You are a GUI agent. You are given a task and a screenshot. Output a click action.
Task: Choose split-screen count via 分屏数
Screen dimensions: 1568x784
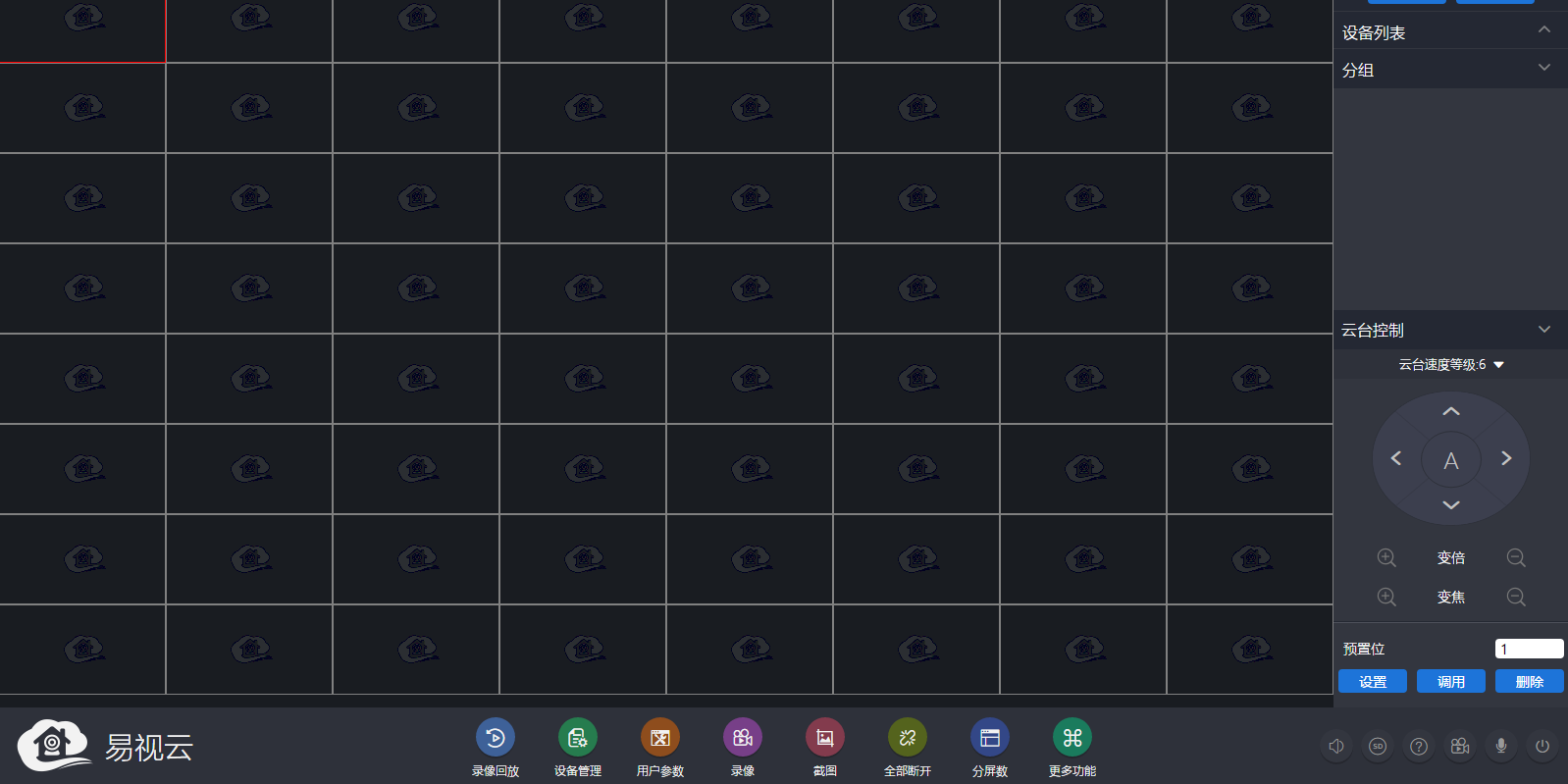[x=990, y=738]
